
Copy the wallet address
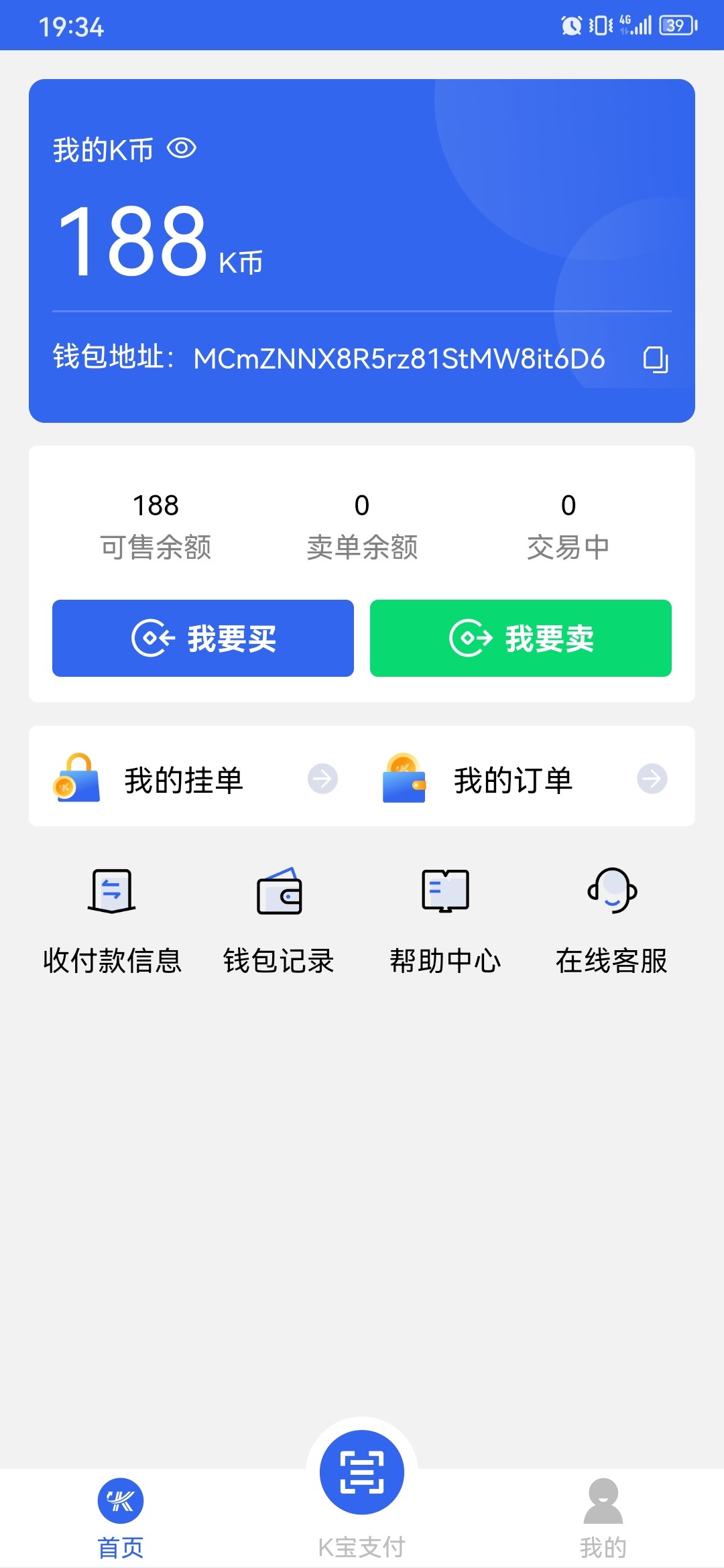[x=656, y=359]
